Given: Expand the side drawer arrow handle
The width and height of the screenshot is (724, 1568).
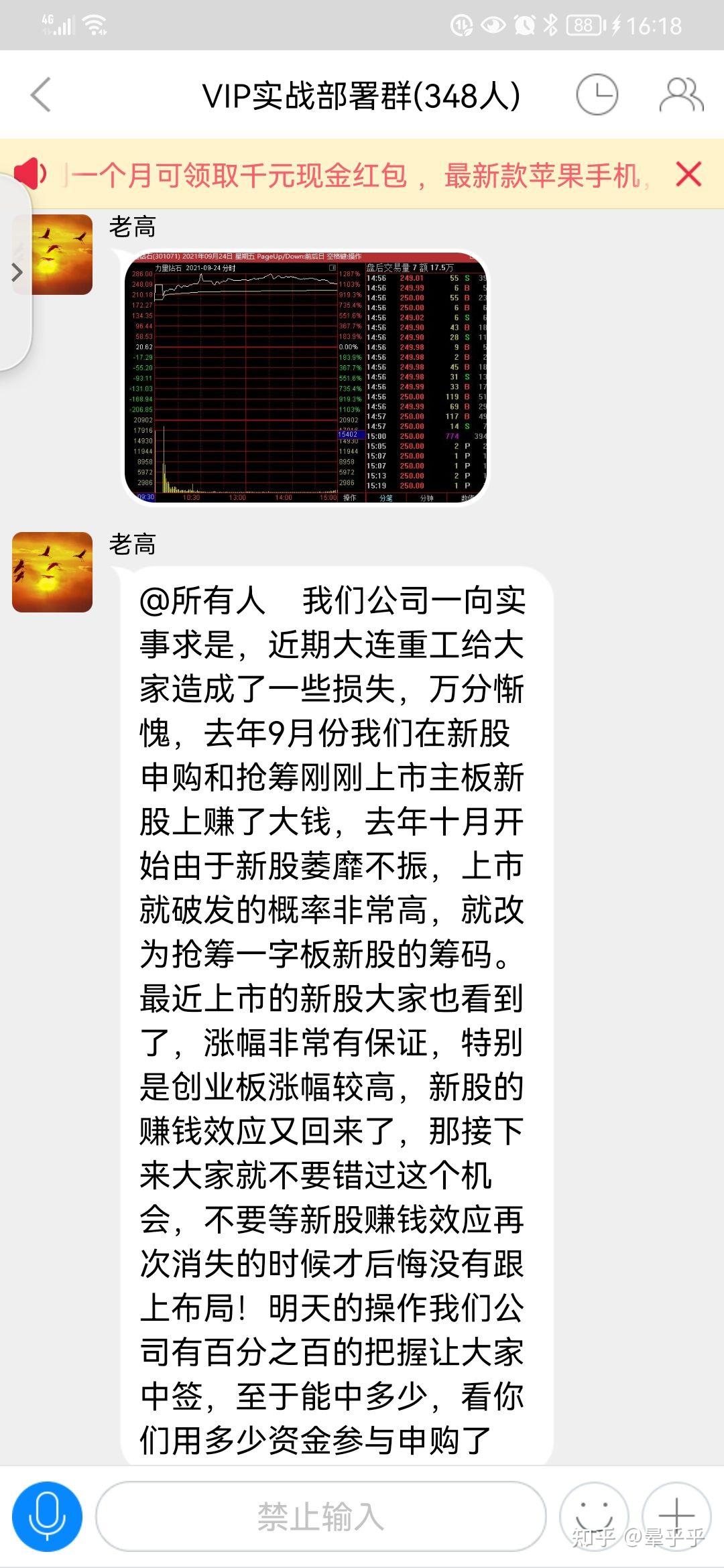Looking at the screenshot, I should click(x=15, y=273).
